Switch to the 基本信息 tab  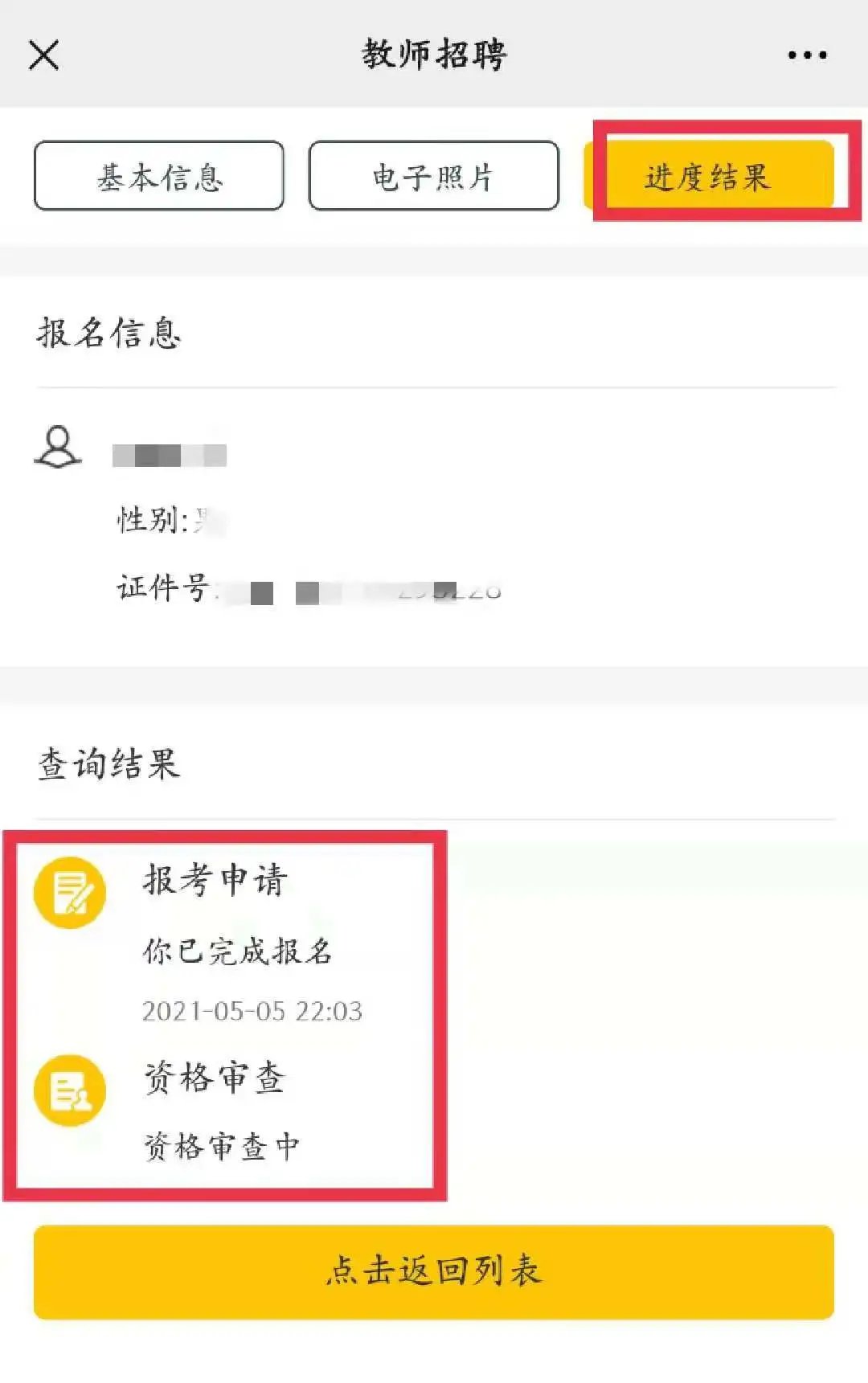pos(159,176)
